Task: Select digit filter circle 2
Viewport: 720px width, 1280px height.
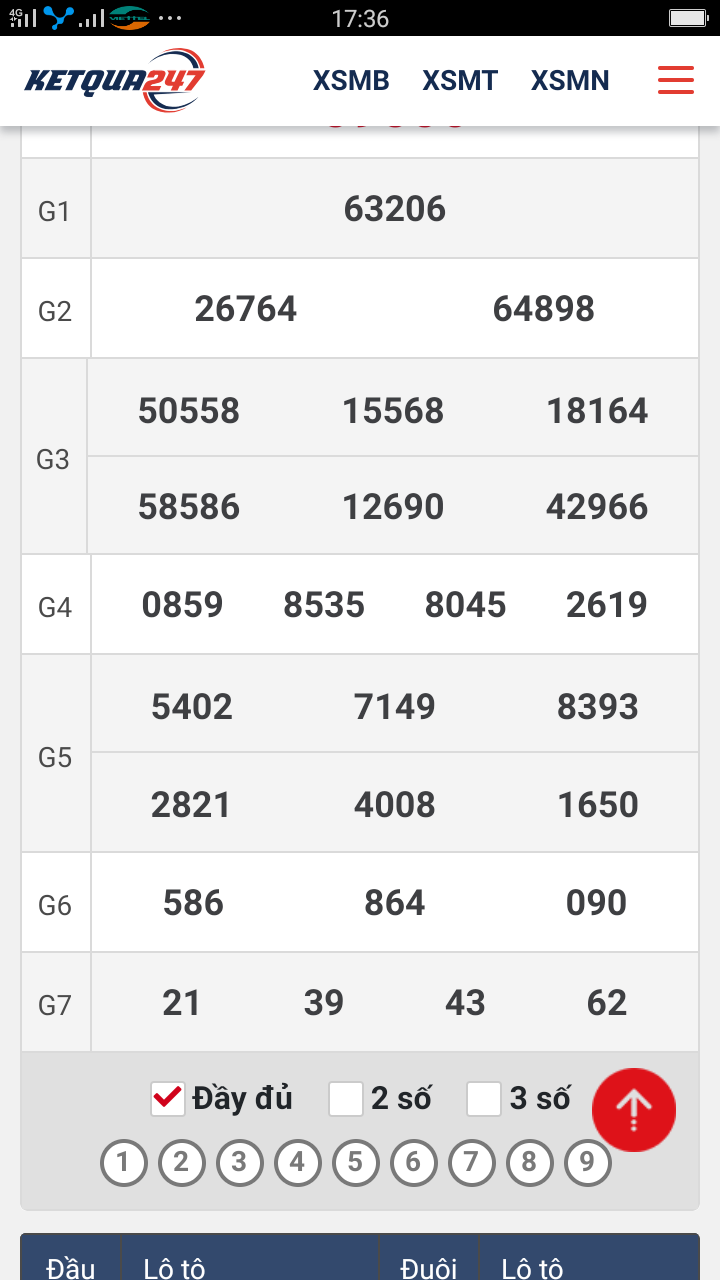Action: [x=181, y=1163]
